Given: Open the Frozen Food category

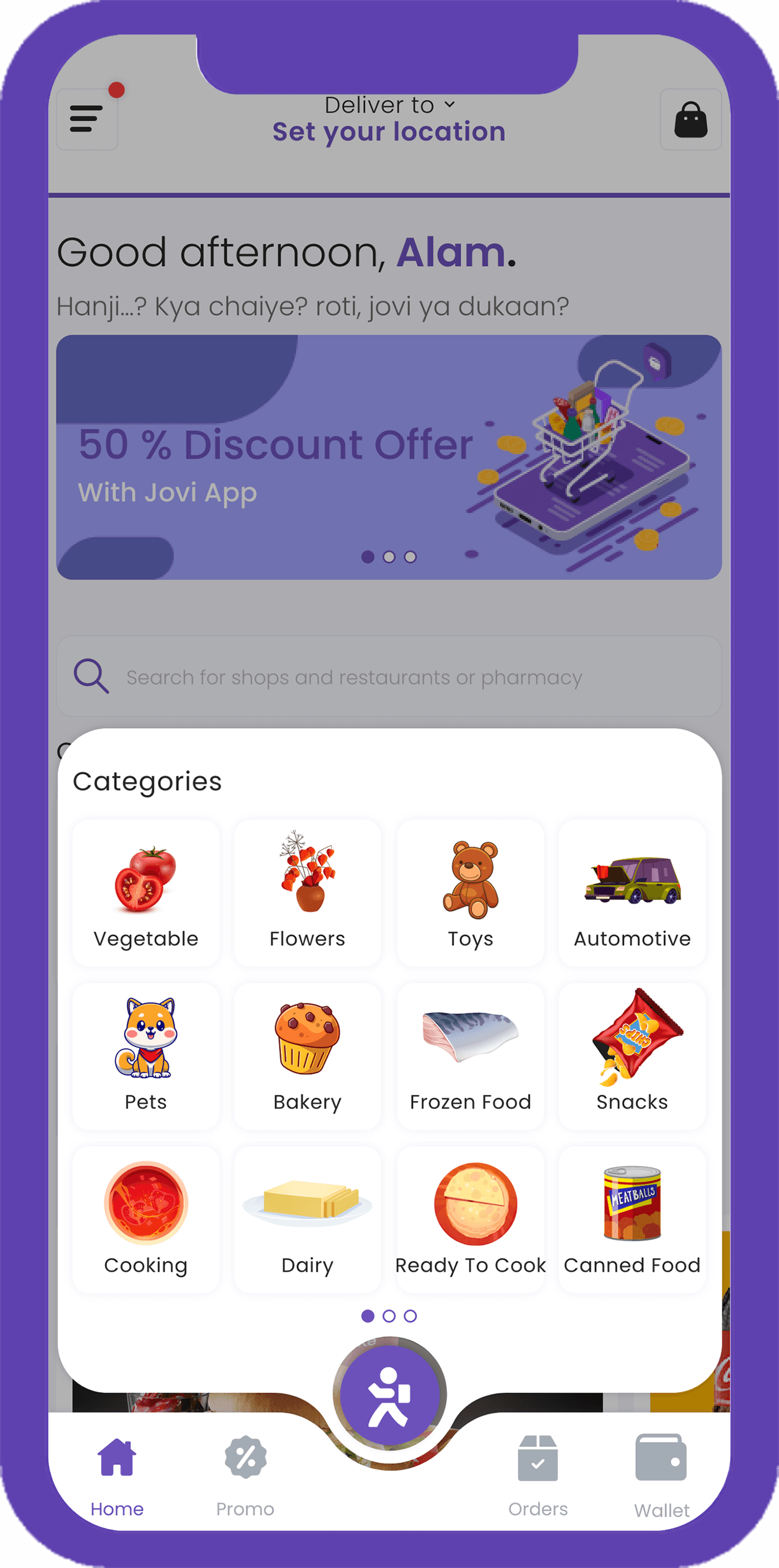Looking at the screenshot, I should 470,1055.
